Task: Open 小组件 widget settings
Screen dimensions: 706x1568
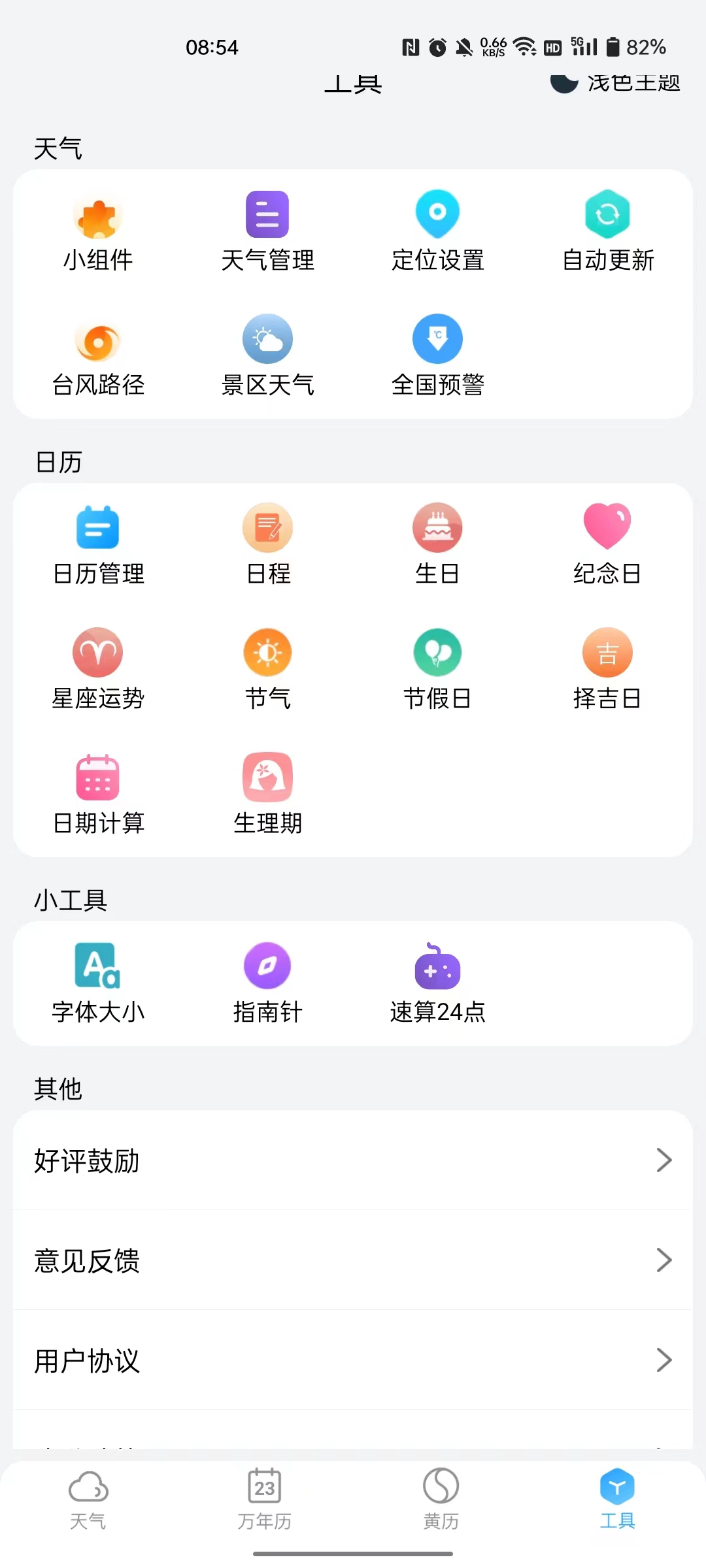Action: tap(98, 230)
